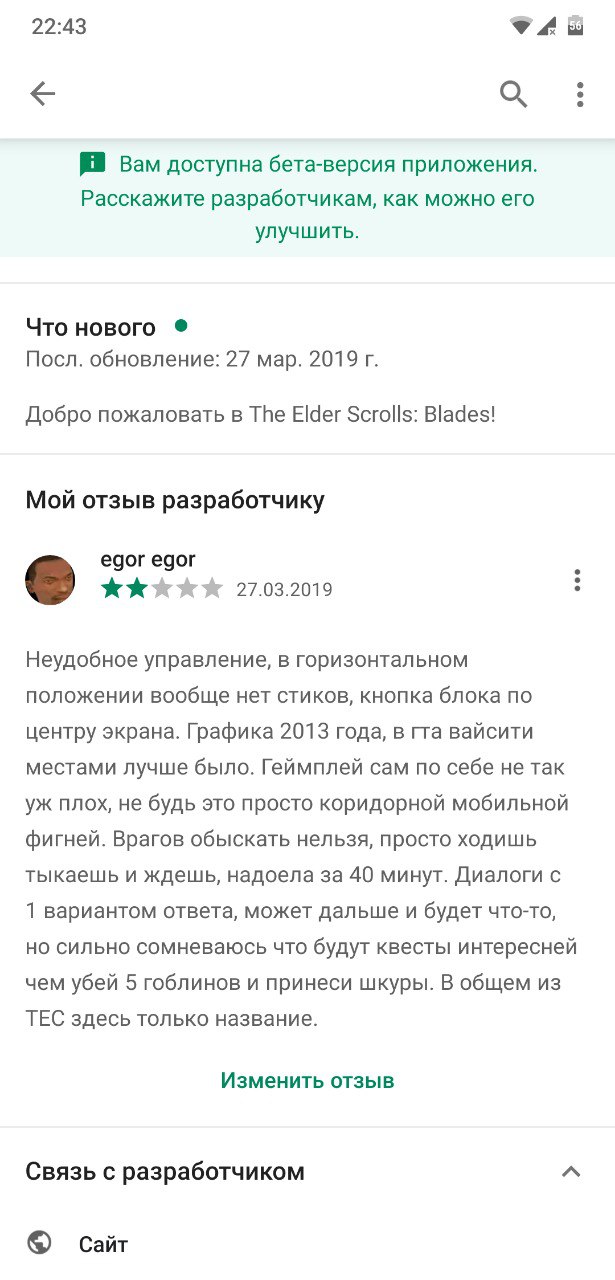Open the developer's 'Сайт' link
The image size is (615, 1280).
(103, 1244)
